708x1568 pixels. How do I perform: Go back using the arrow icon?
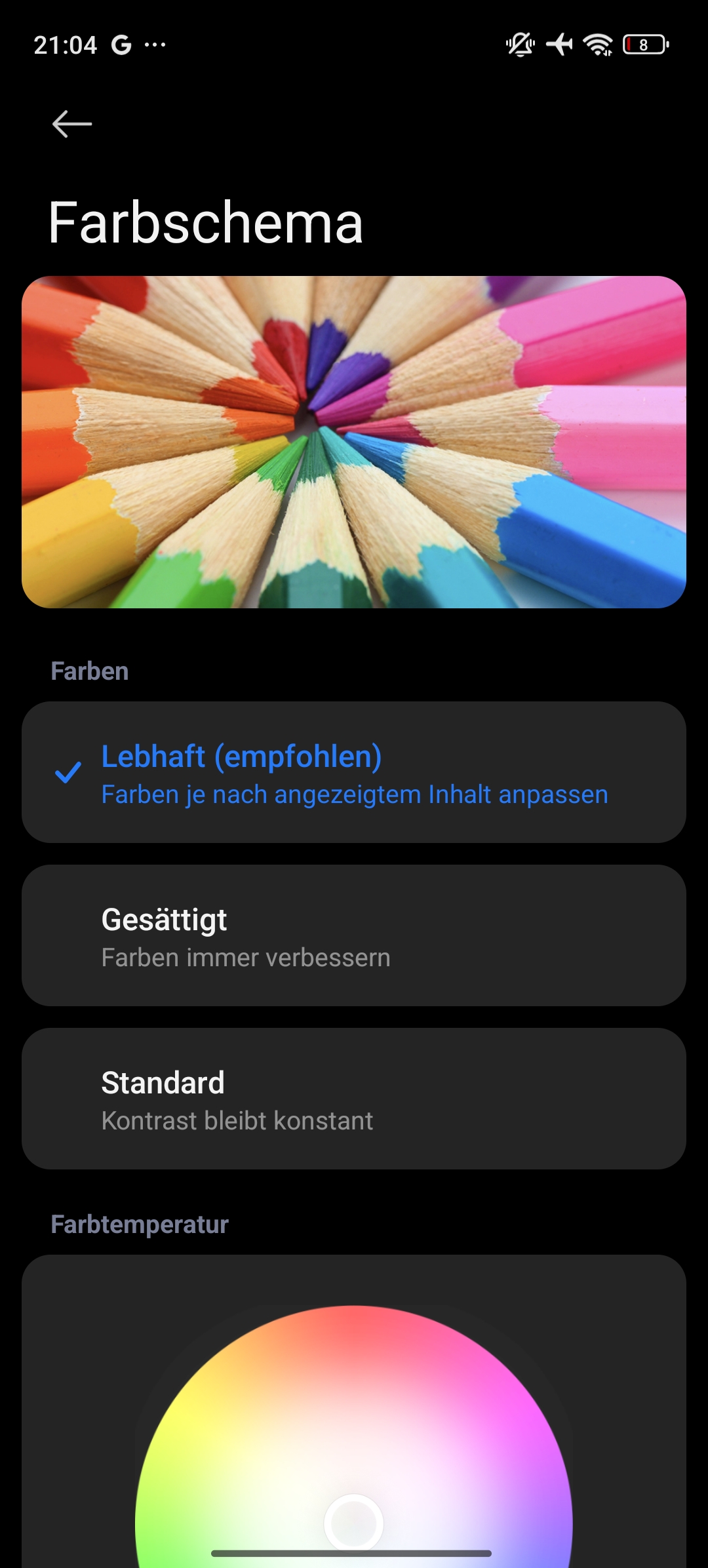(x=71, y=124)
